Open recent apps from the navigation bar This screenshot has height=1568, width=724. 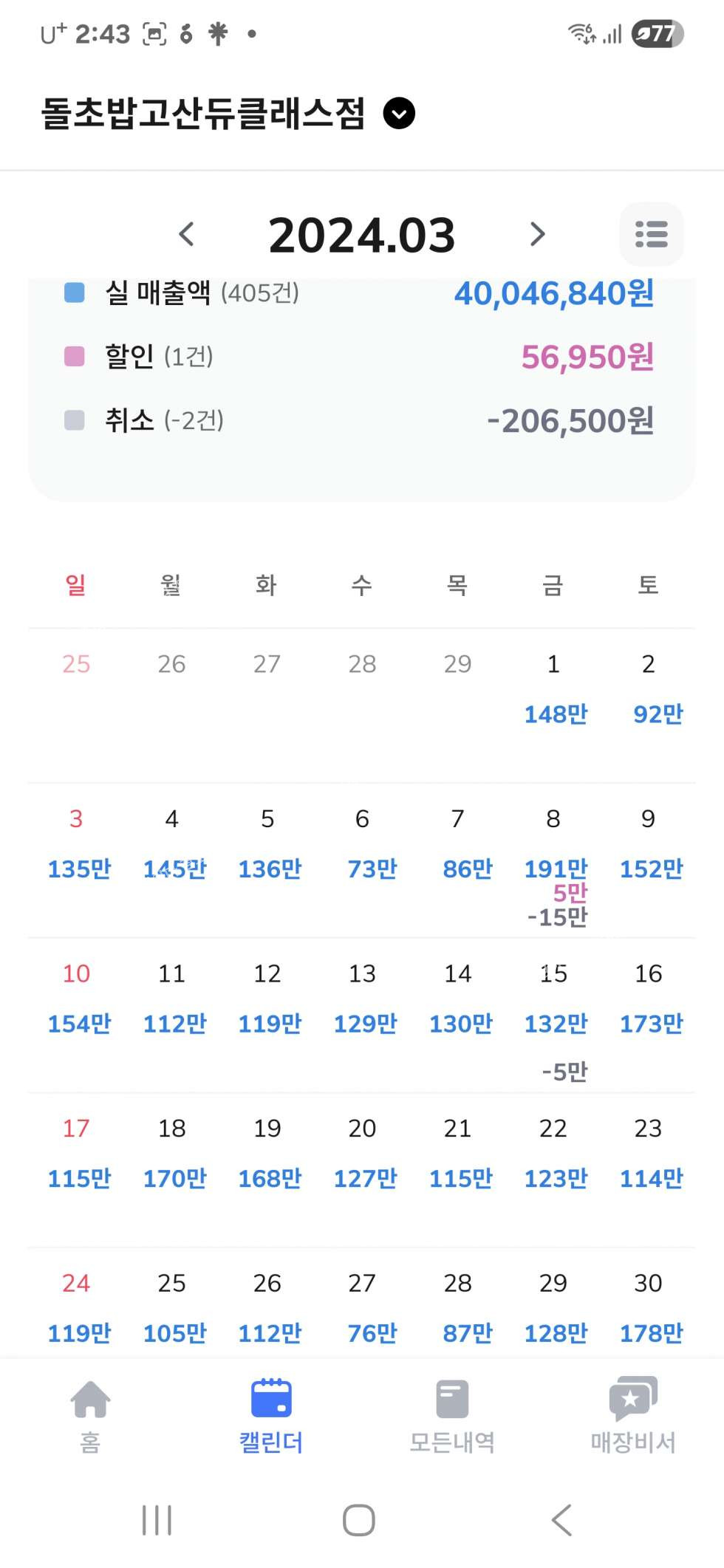(x=157, y=1520)
